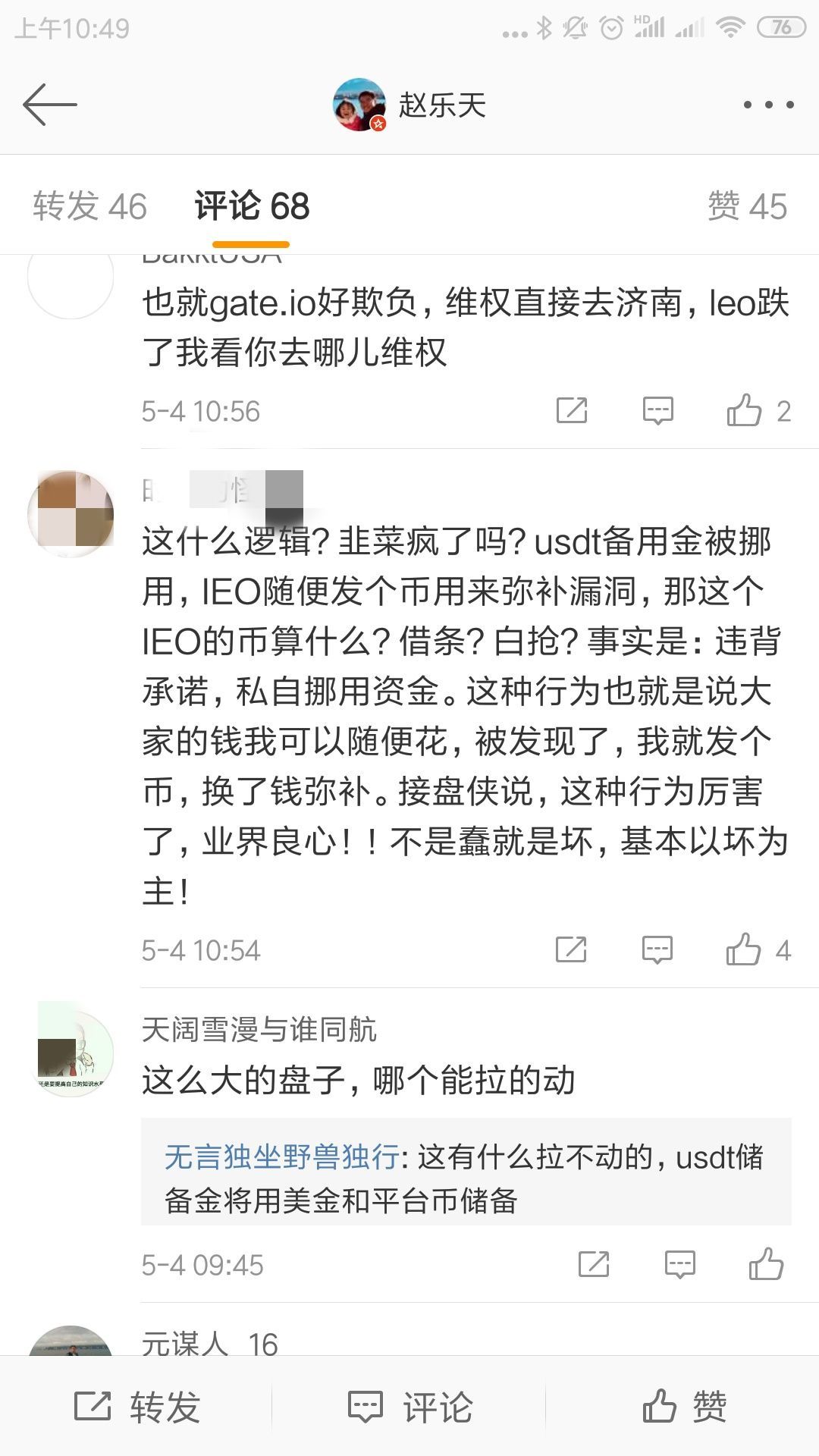Reply to 天阔雪漫与谁同航's comment

point(679,1264)
